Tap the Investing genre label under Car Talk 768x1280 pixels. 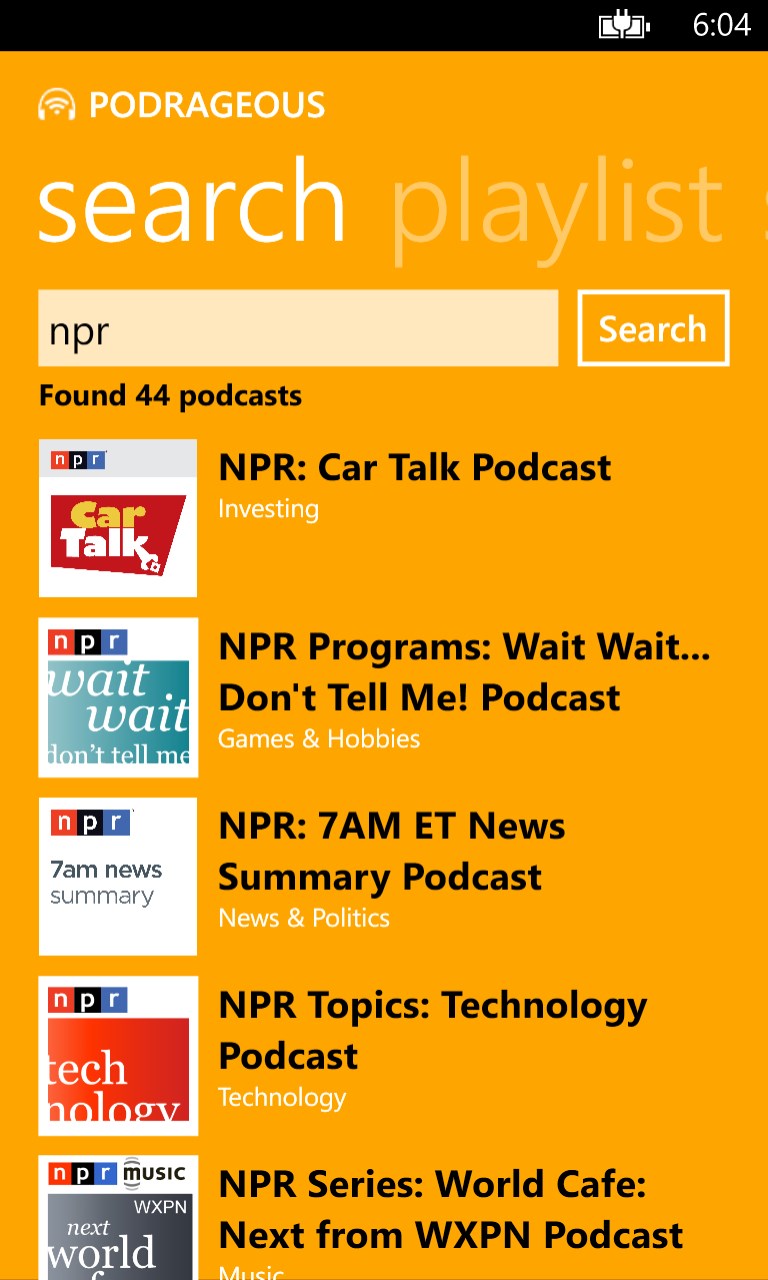[268, 508]
